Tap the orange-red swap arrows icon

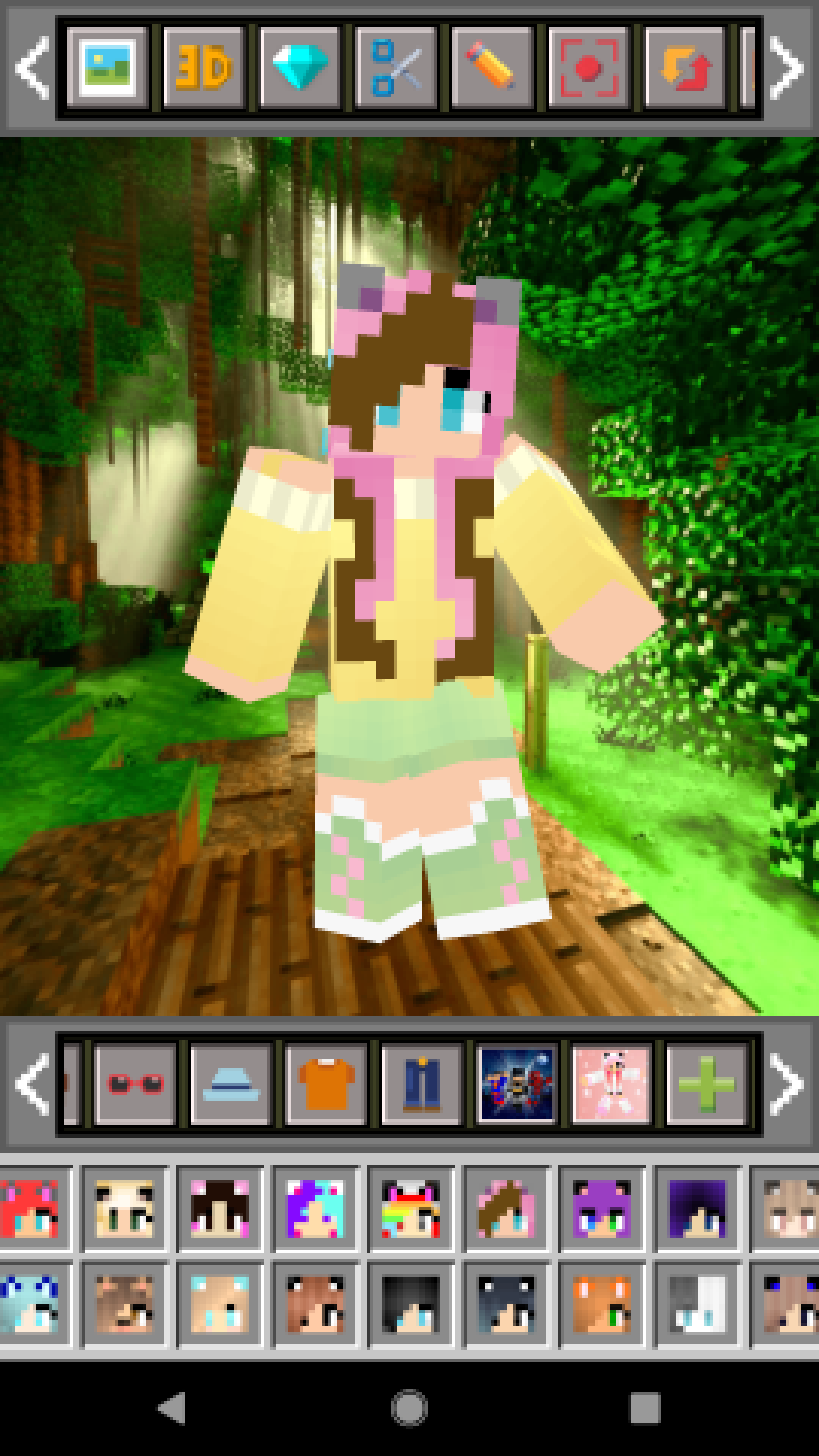[x=685, y=68]
